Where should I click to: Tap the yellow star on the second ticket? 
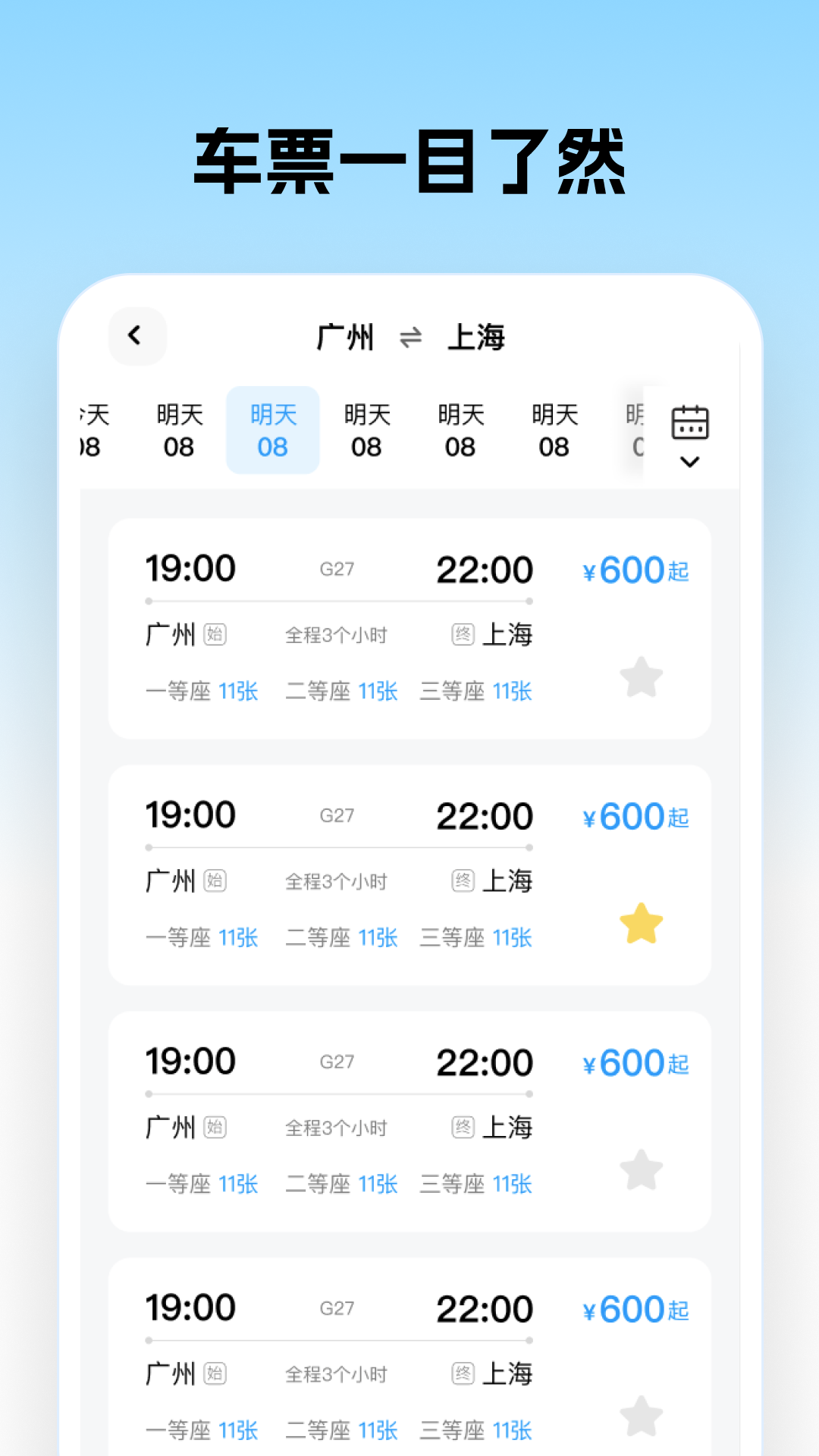pyautogui.click(x=642, y=923)
